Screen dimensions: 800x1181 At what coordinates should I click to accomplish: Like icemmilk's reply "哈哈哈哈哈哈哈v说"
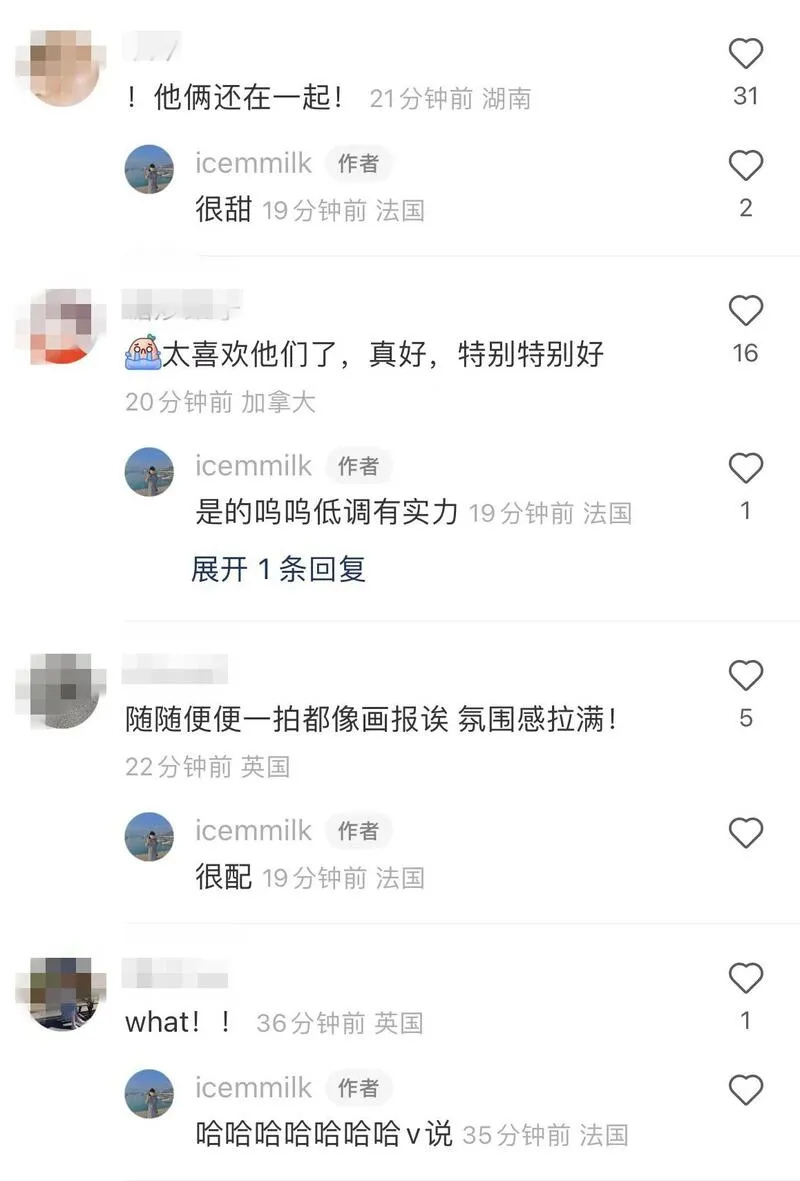coord(745,1090)
